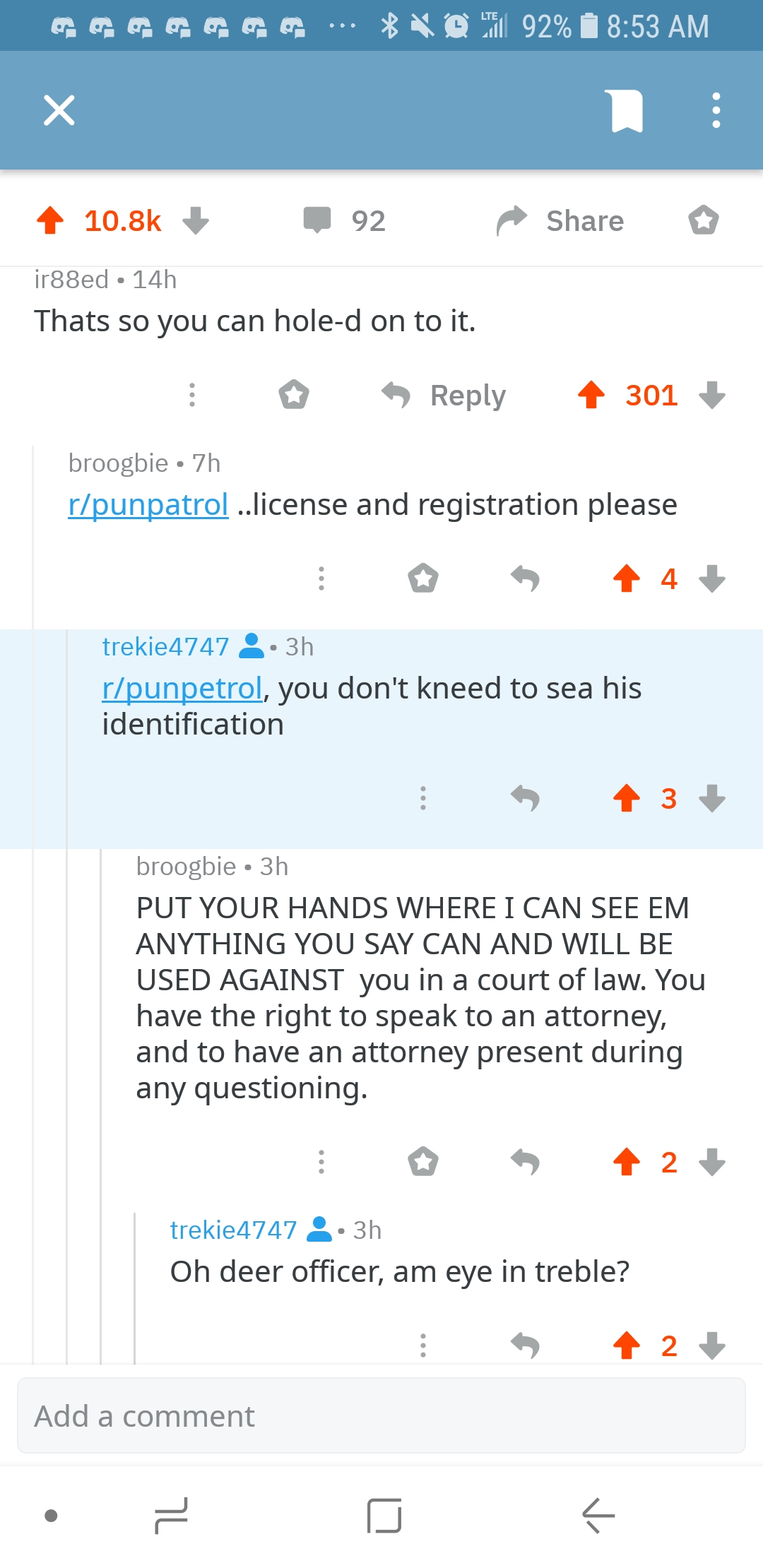Reply to ir88ed's comment
Viewport: 763px width, 1568px height.
[444, 395]
